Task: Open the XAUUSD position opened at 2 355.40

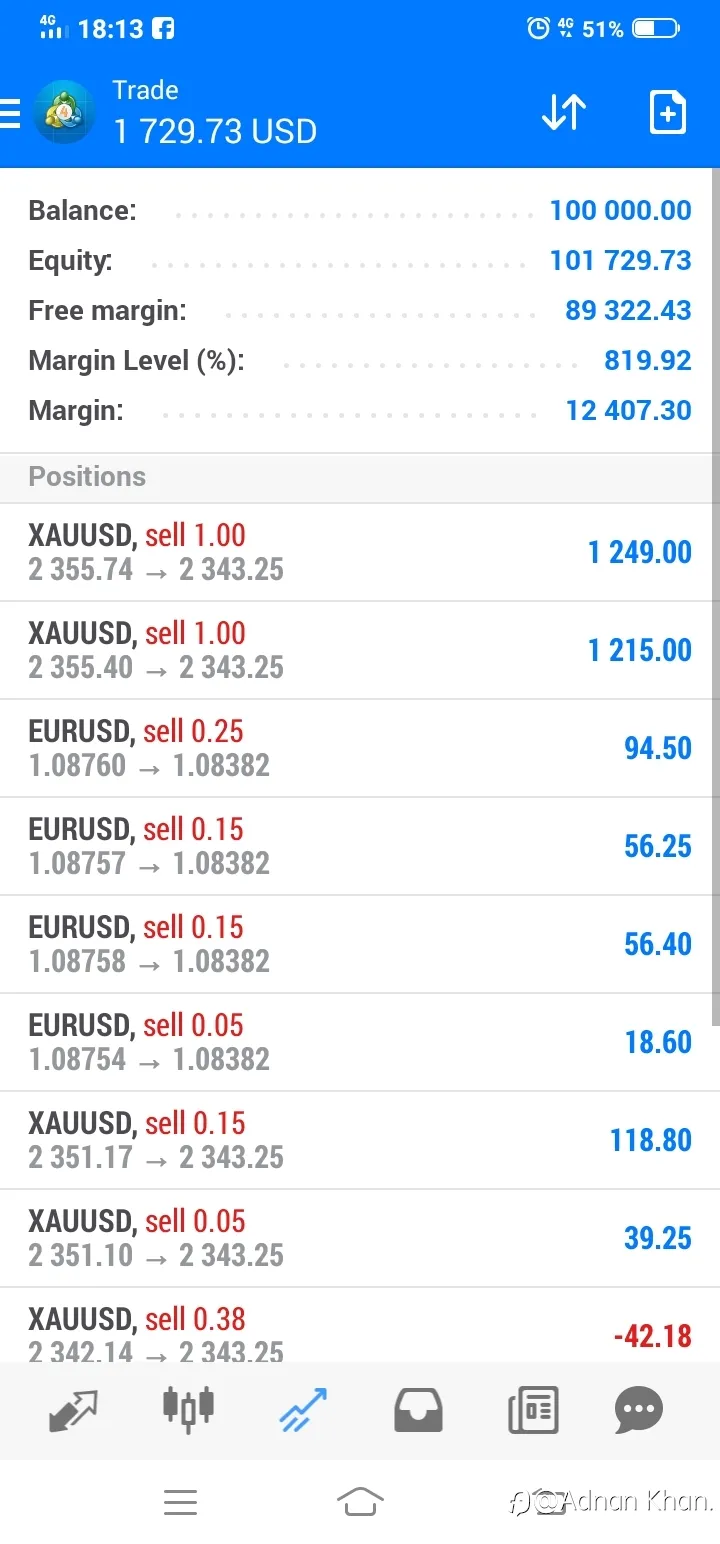Action: (x=360, y=650)
